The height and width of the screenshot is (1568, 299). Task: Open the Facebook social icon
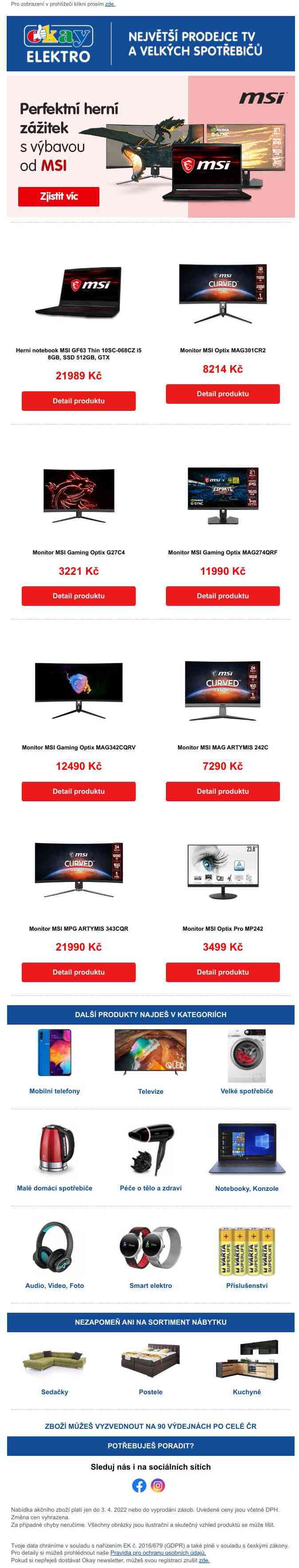click(x=139, y=1485)
